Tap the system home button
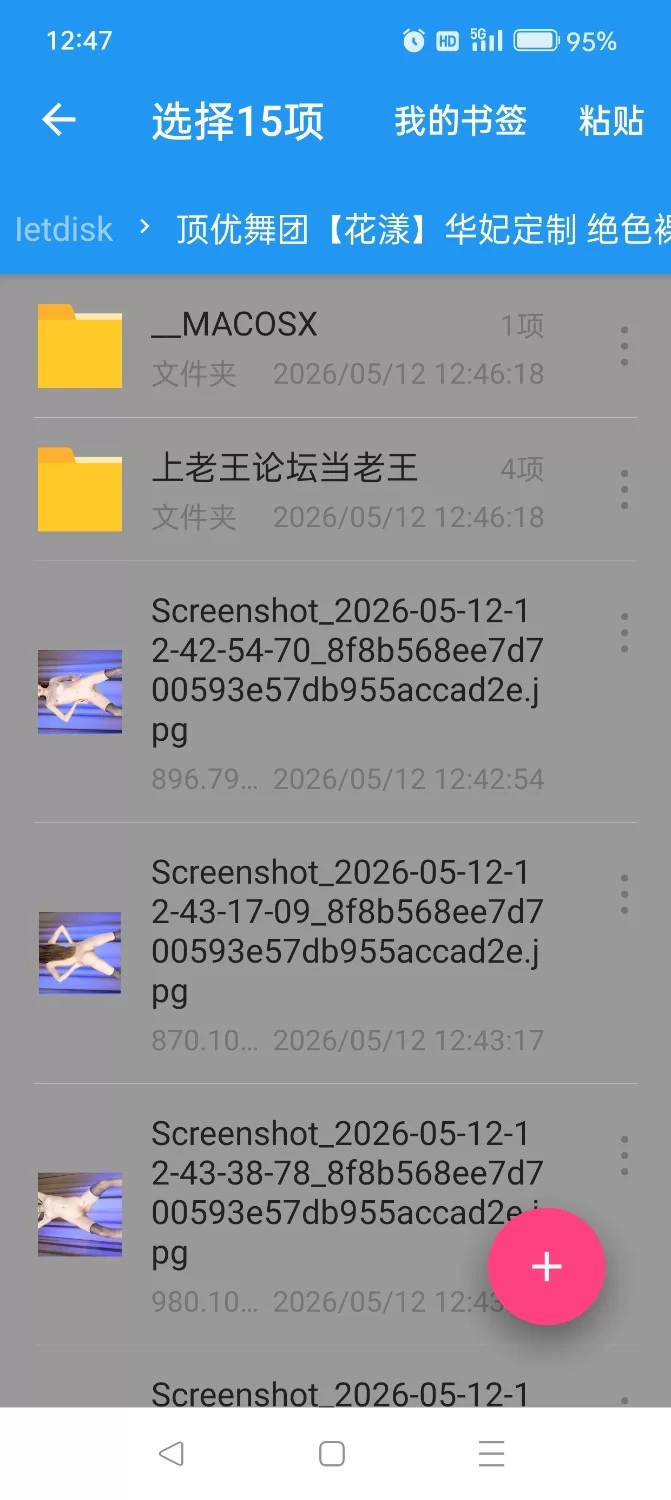The image size is (671, 1500). pyautogui.click(x=332, y=1453)
